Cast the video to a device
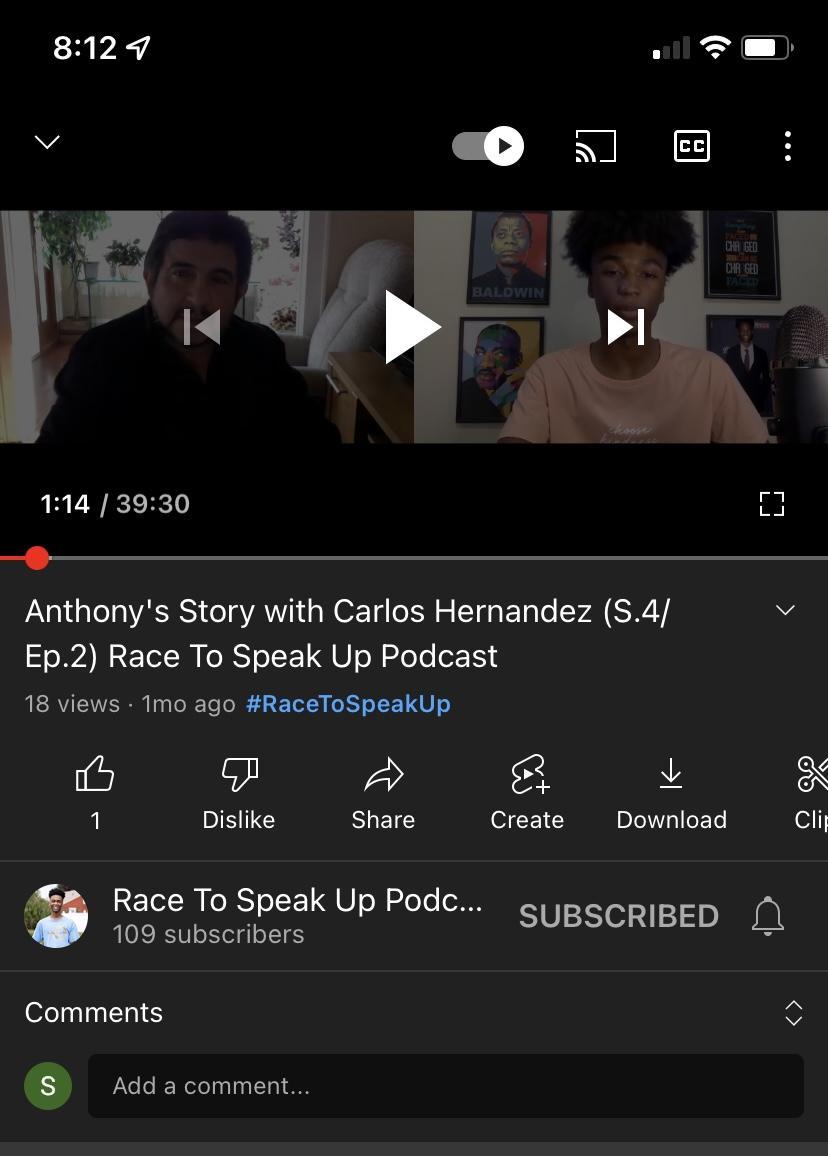Viewport: 828px width, 1156px height. coord(595,146)
